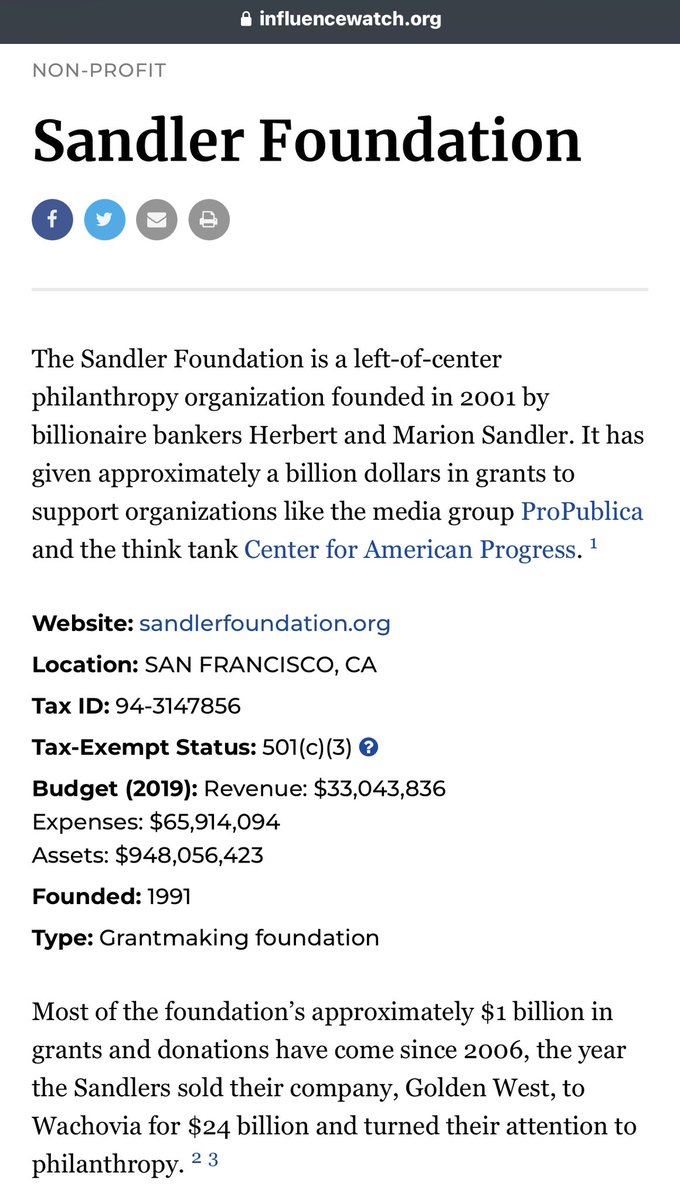Share this page via email
680x1200 pixels.
[156, 220]
